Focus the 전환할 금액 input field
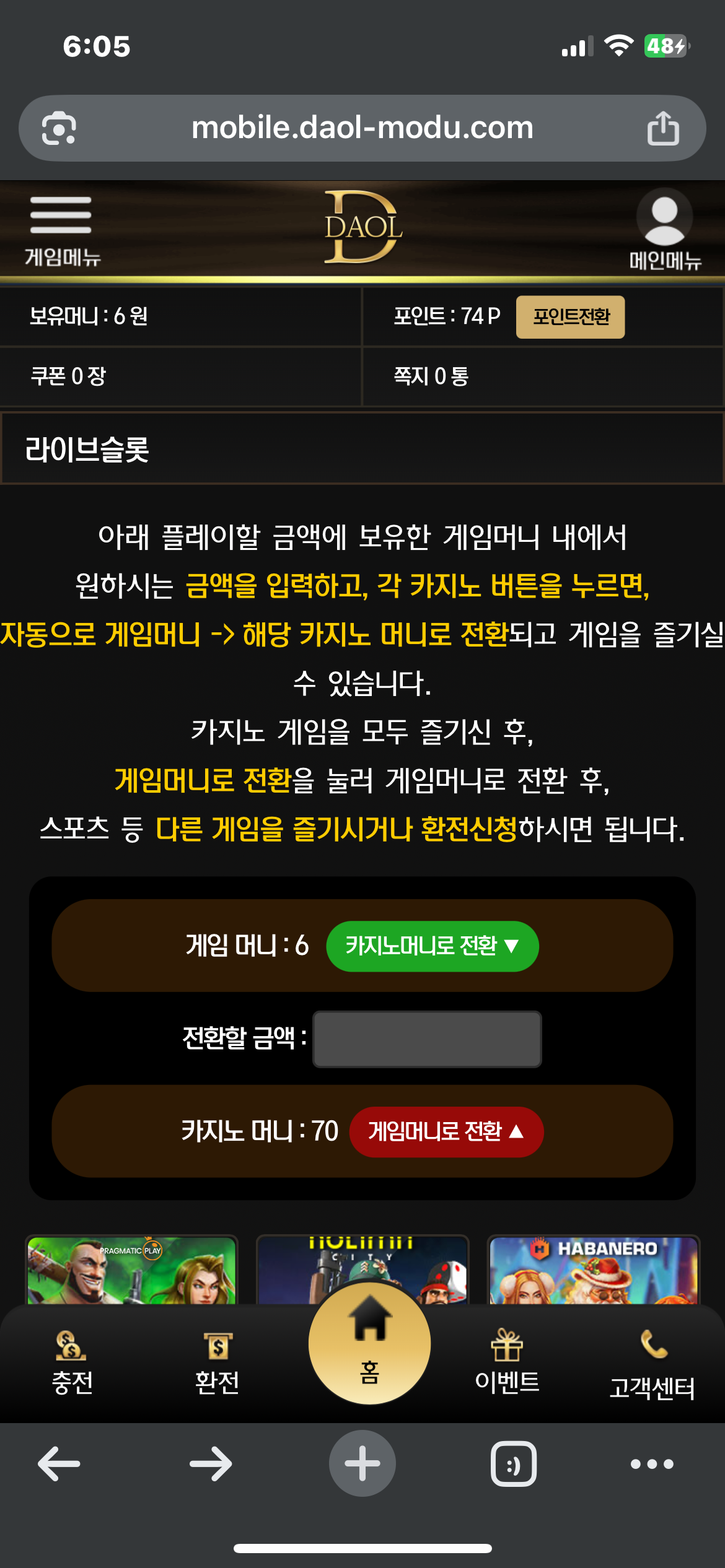 click(427, 1039)
